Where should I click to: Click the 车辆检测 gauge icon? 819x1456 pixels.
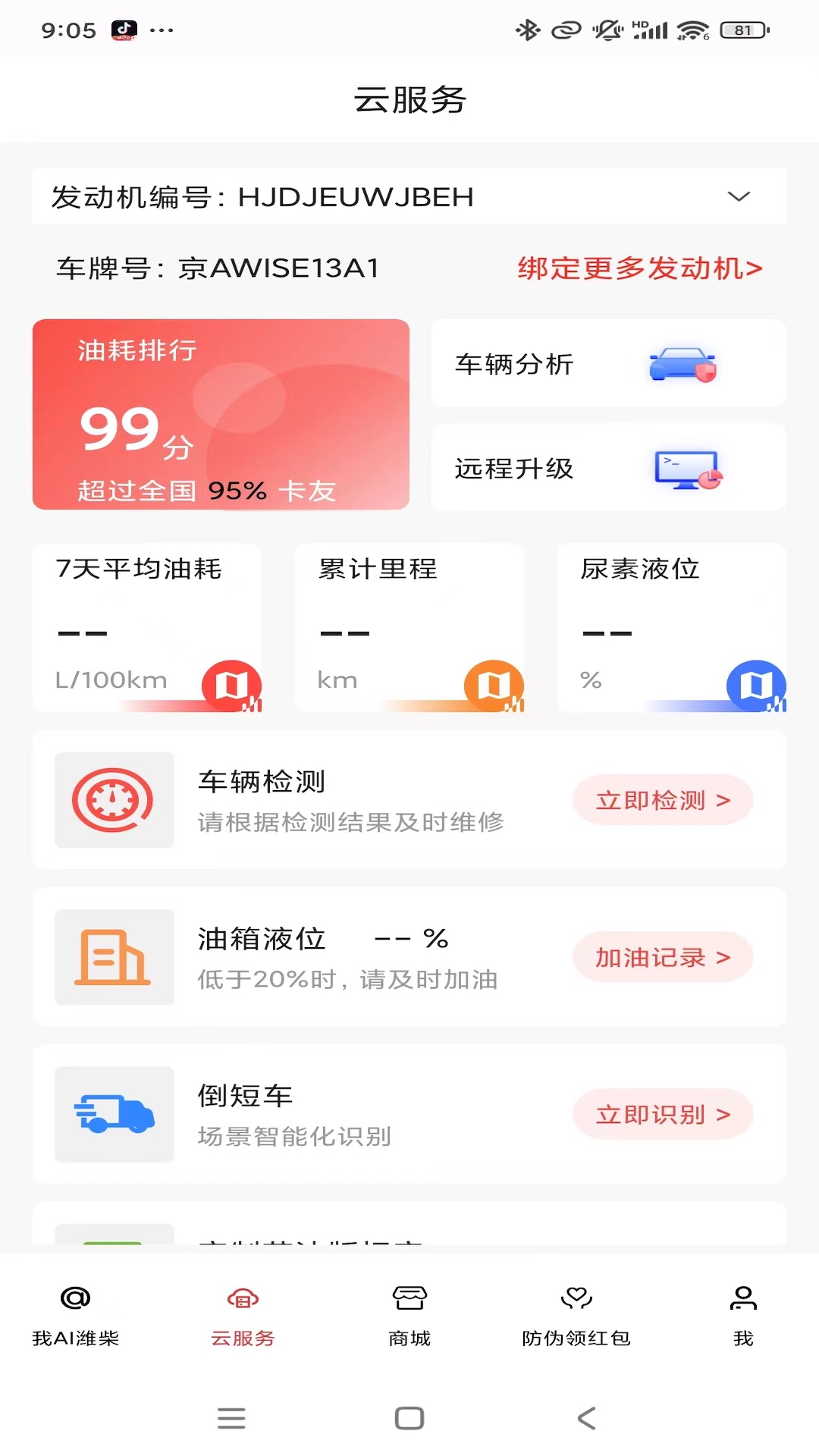point(113,799)
